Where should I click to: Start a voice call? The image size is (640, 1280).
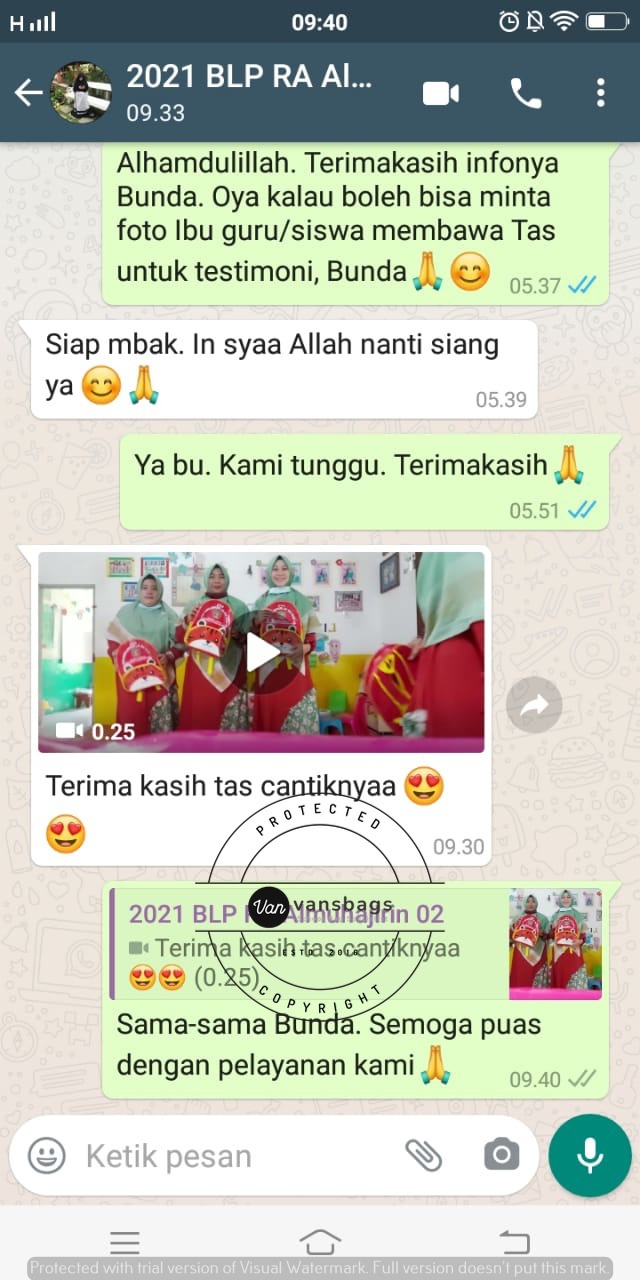[x=525, y=93]
